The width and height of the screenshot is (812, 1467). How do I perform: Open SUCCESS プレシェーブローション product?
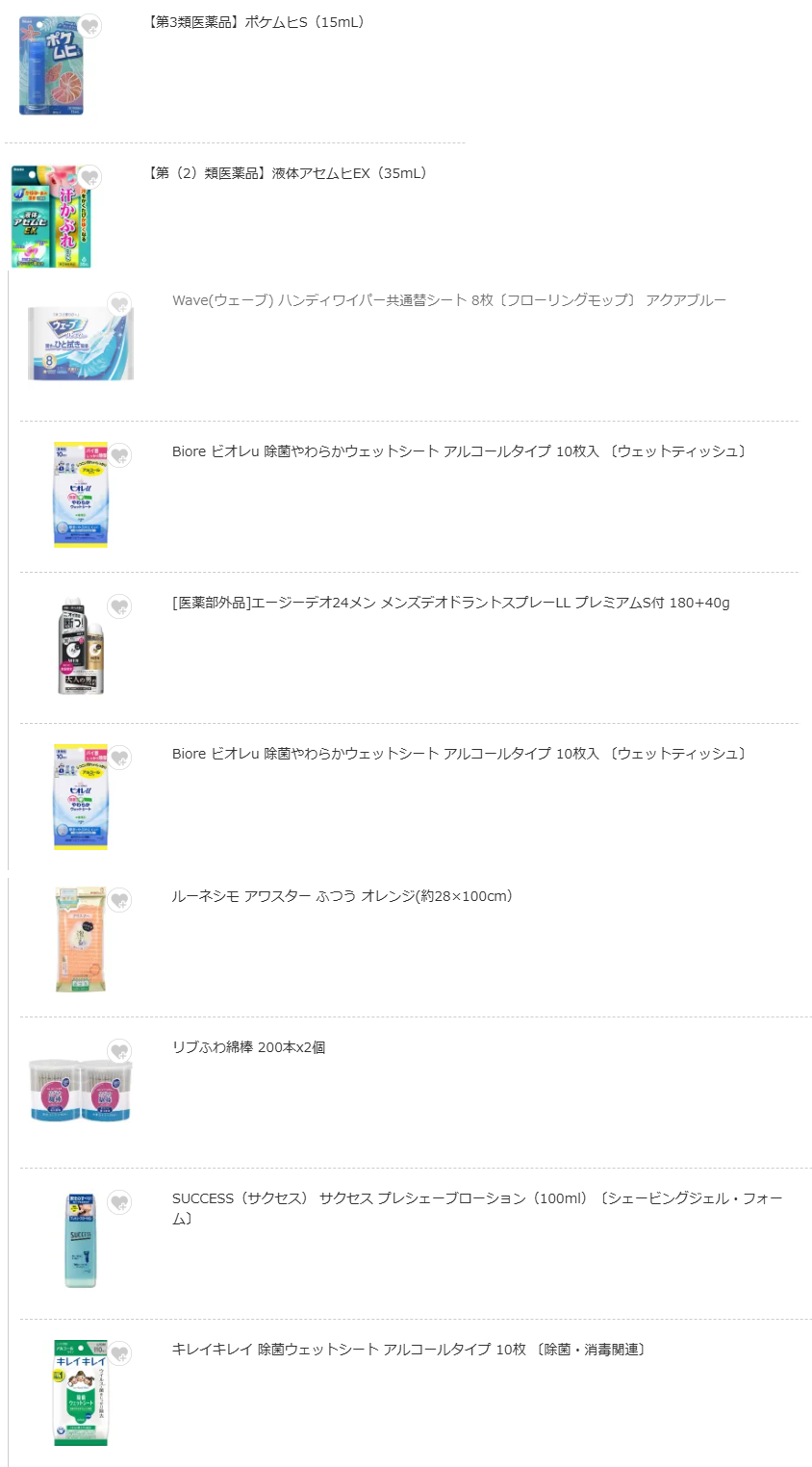(476, 1198)
